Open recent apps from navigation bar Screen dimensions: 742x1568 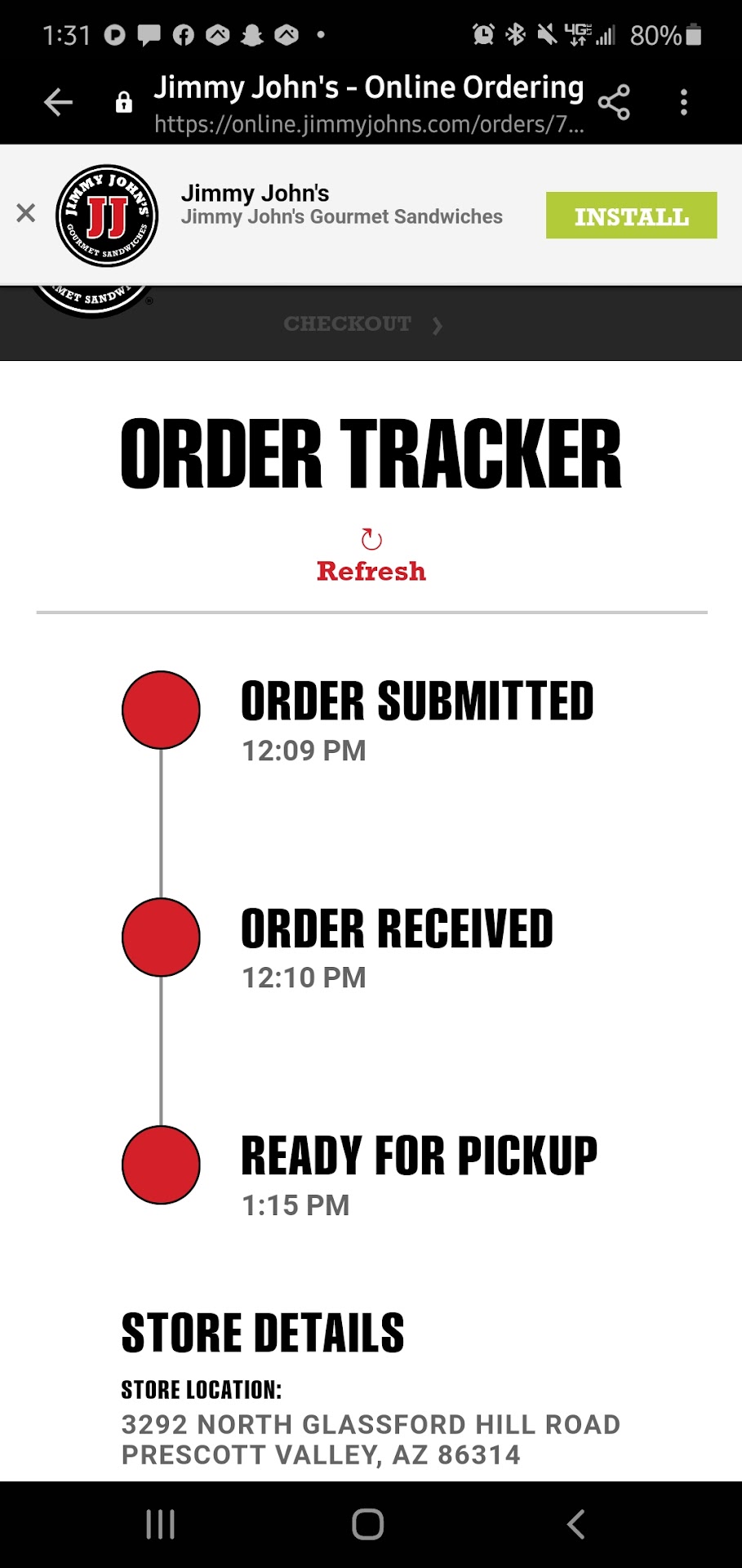161,1524
